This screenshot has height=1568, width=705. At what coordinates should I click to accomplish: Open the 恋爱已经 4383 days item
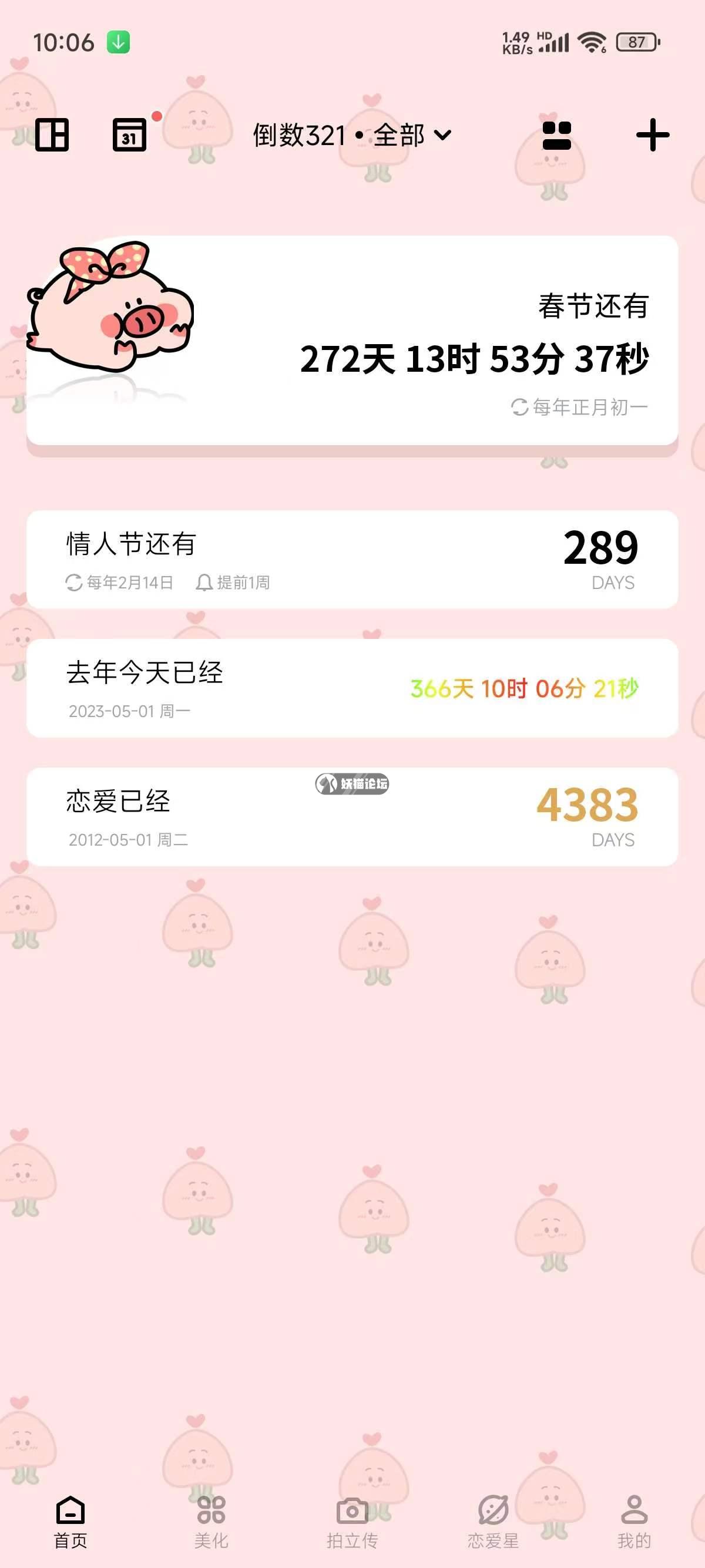352,817
